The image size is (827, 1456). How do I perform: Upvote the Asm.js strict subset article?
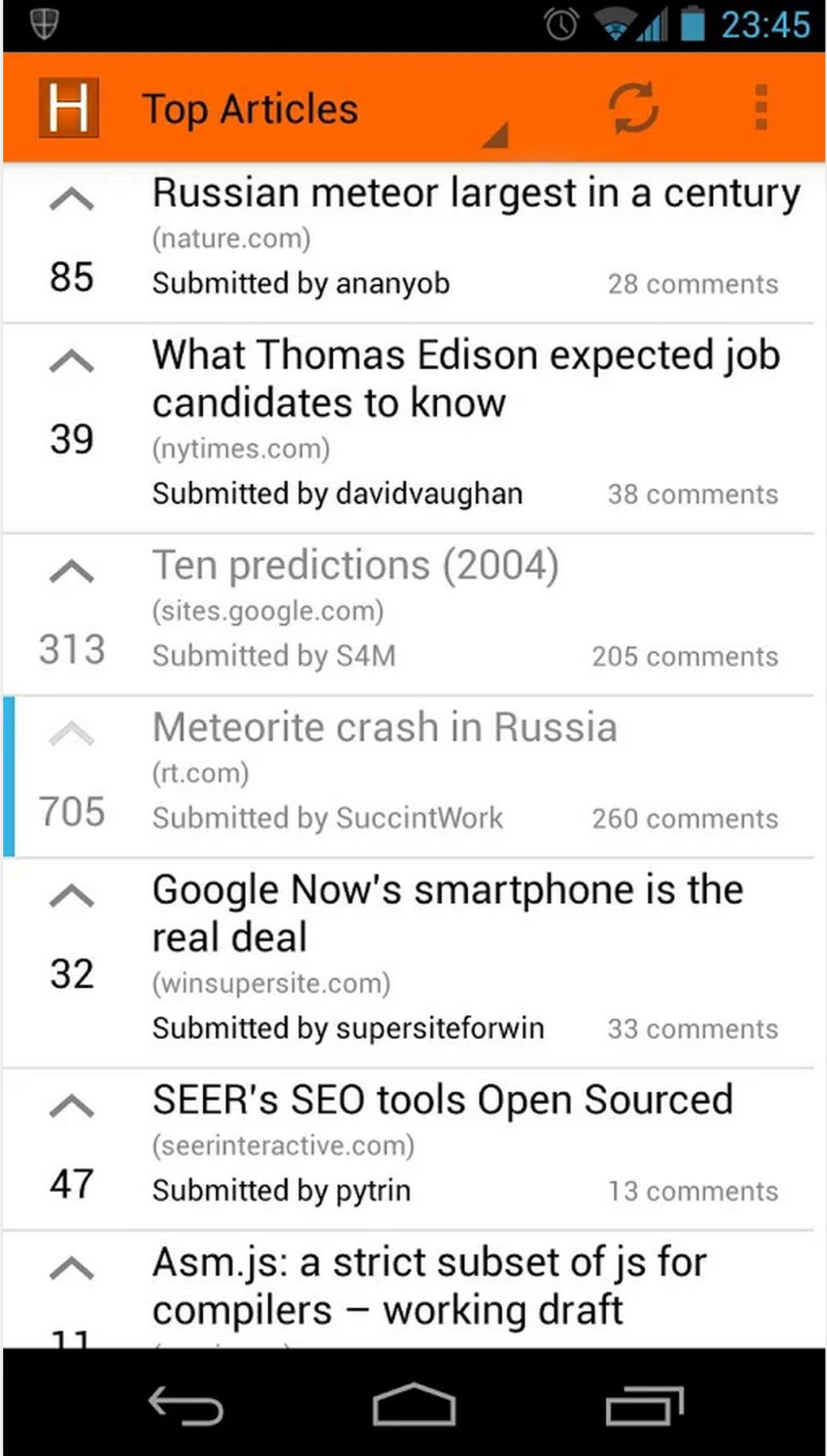point(71,1268)
